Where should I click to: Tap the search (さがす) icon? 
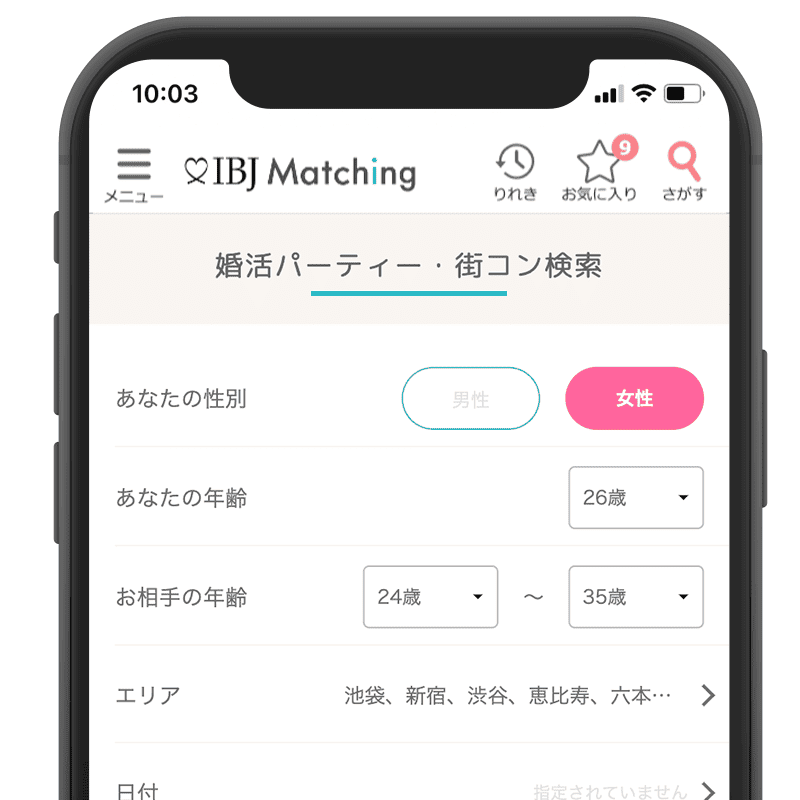(x=684, y=171)
